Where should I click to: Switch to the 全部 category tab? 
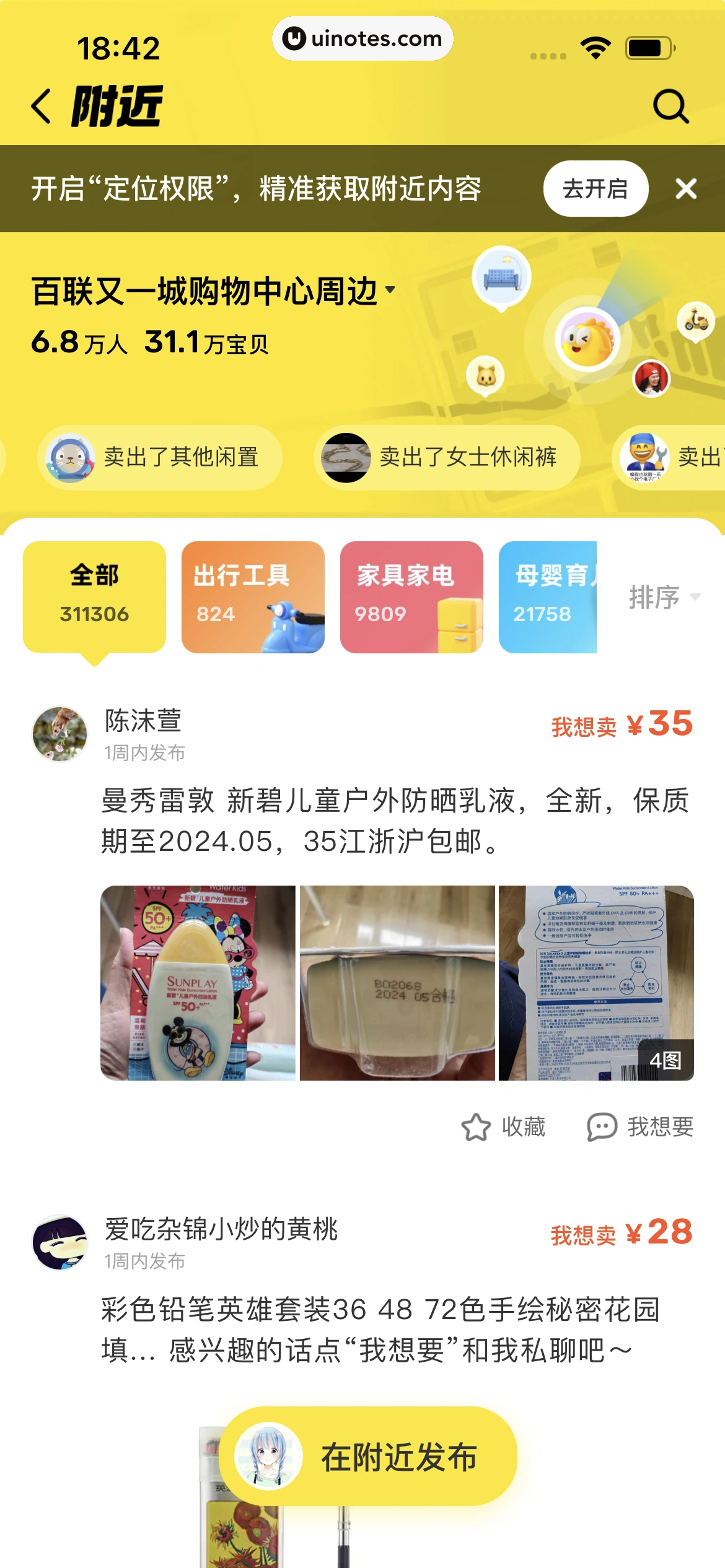tap(94, 596)
